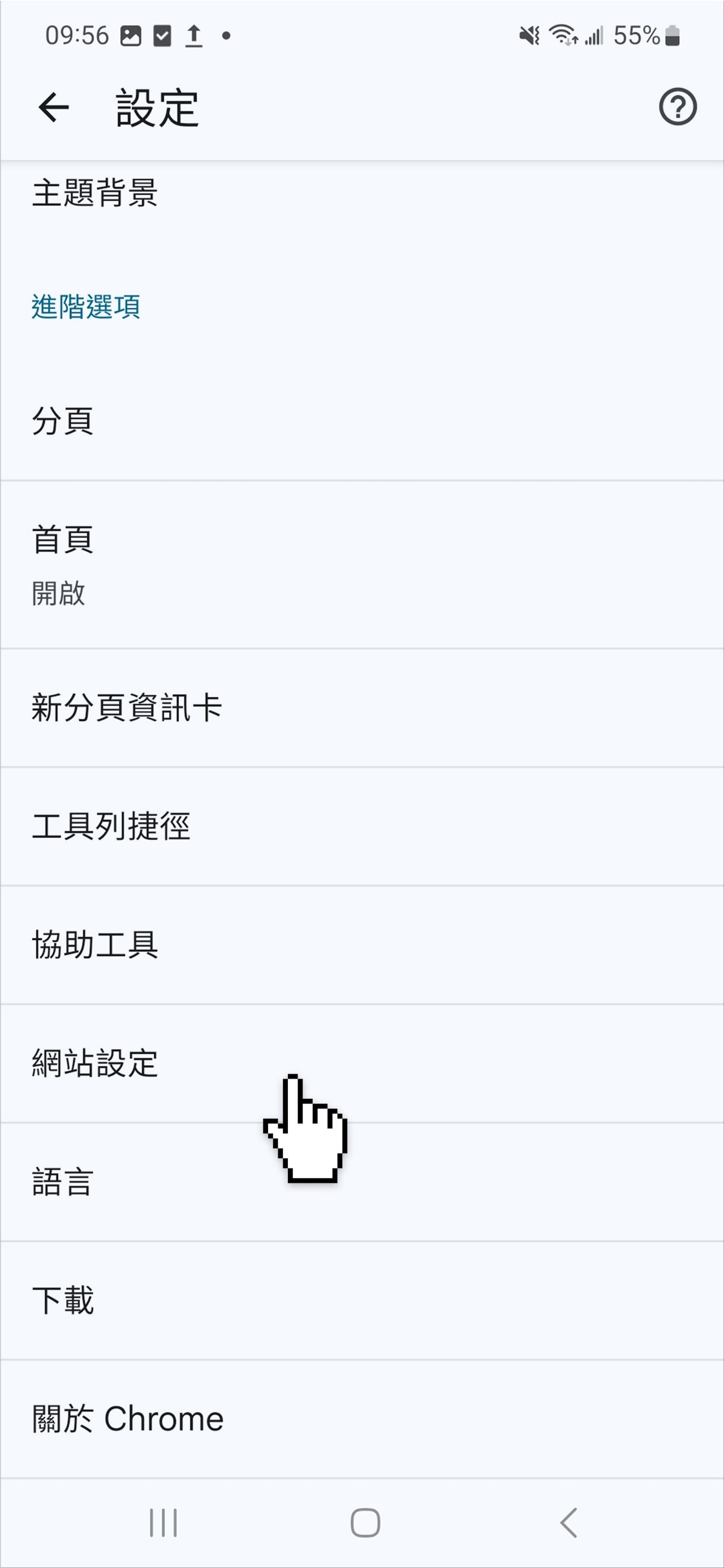Go back using the top-left arrow
724x1568 pixels.
(x=54, y=108)
